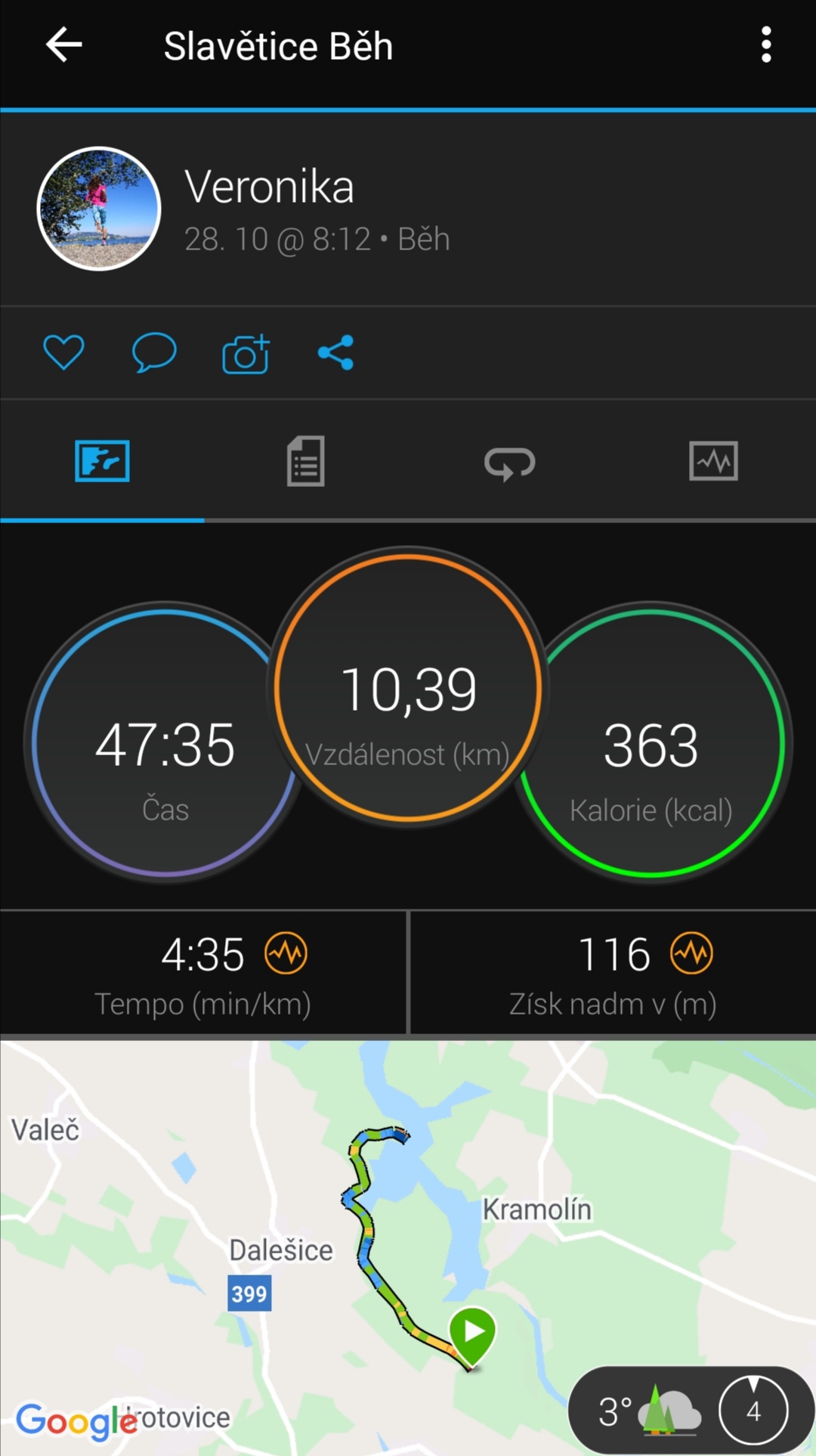Open elevation gain insights icon next to 116

pos(691,953)
